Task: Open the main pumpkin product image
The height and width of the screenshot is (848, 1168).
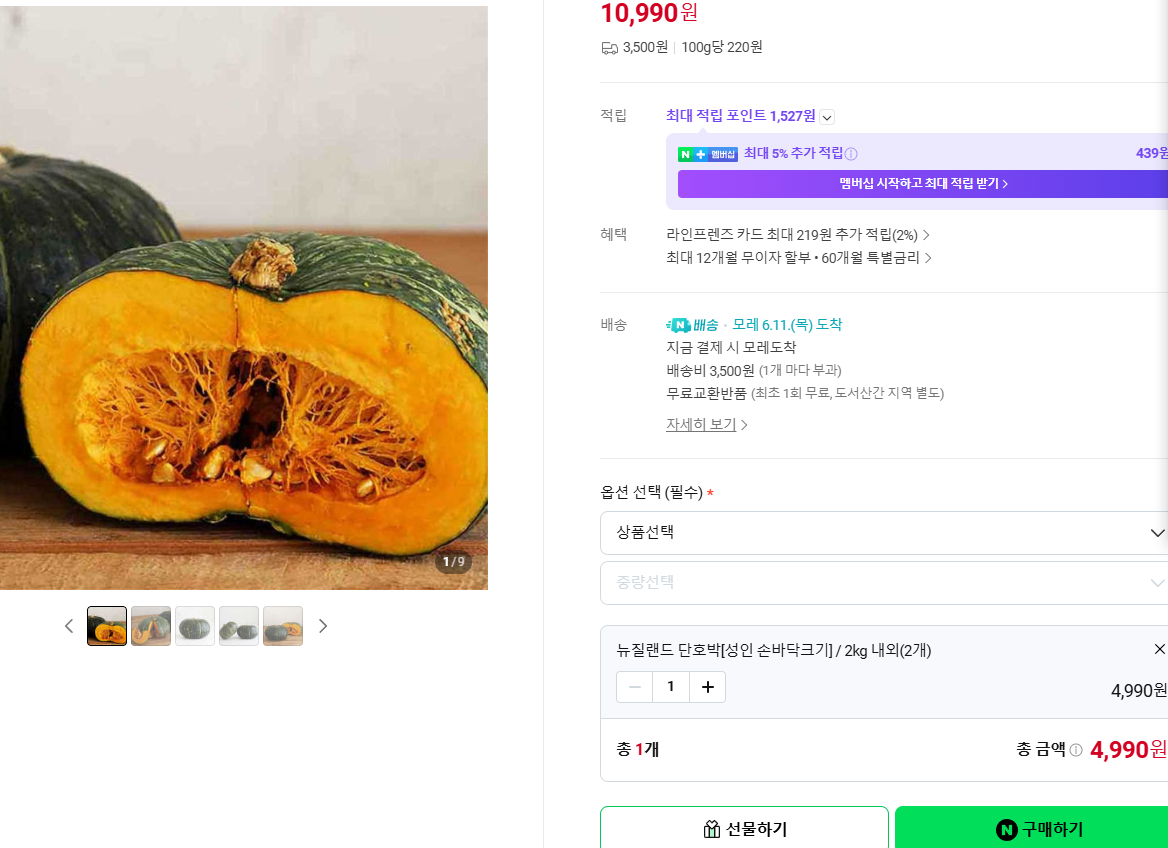Action: point(244,298)
